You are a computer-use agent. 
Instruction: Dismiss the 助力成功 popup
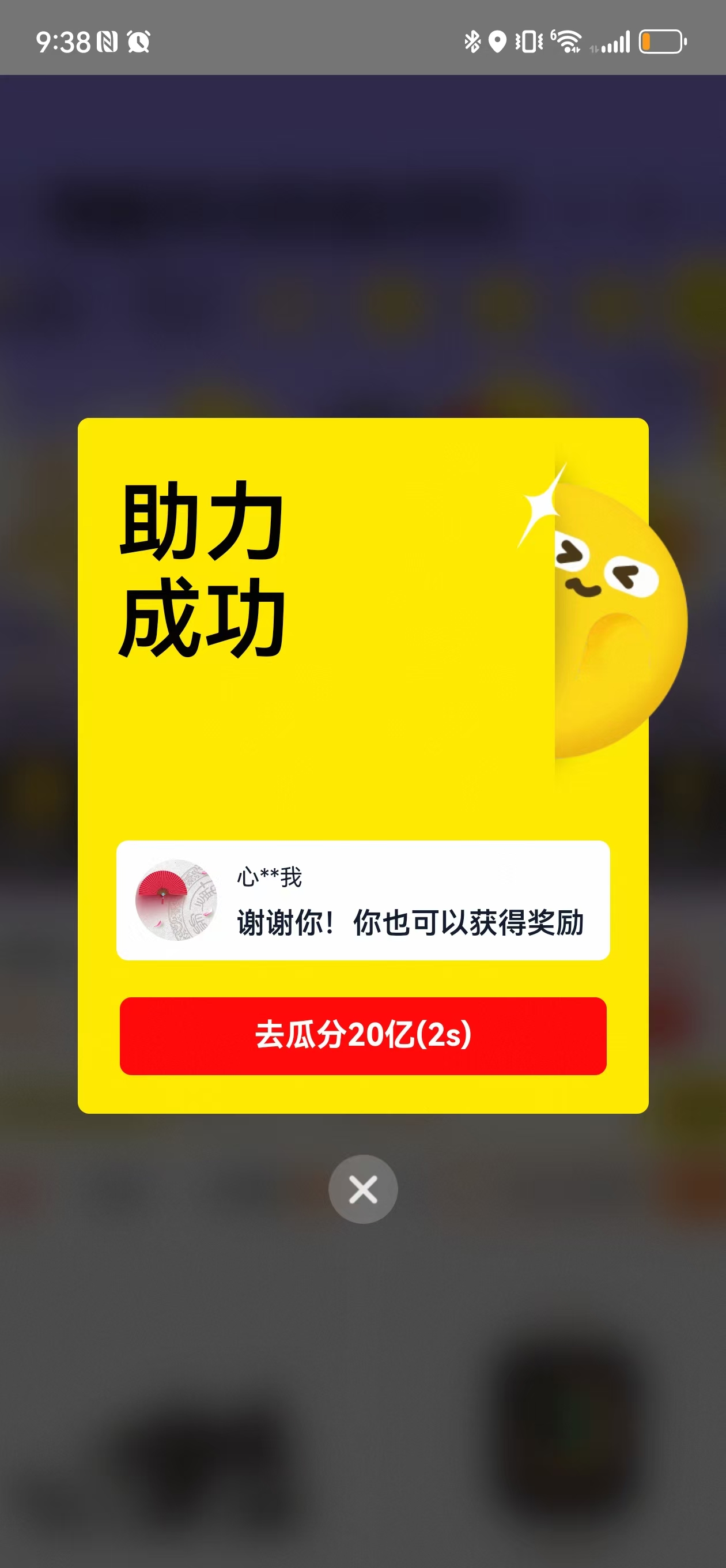coord(362,1189)
